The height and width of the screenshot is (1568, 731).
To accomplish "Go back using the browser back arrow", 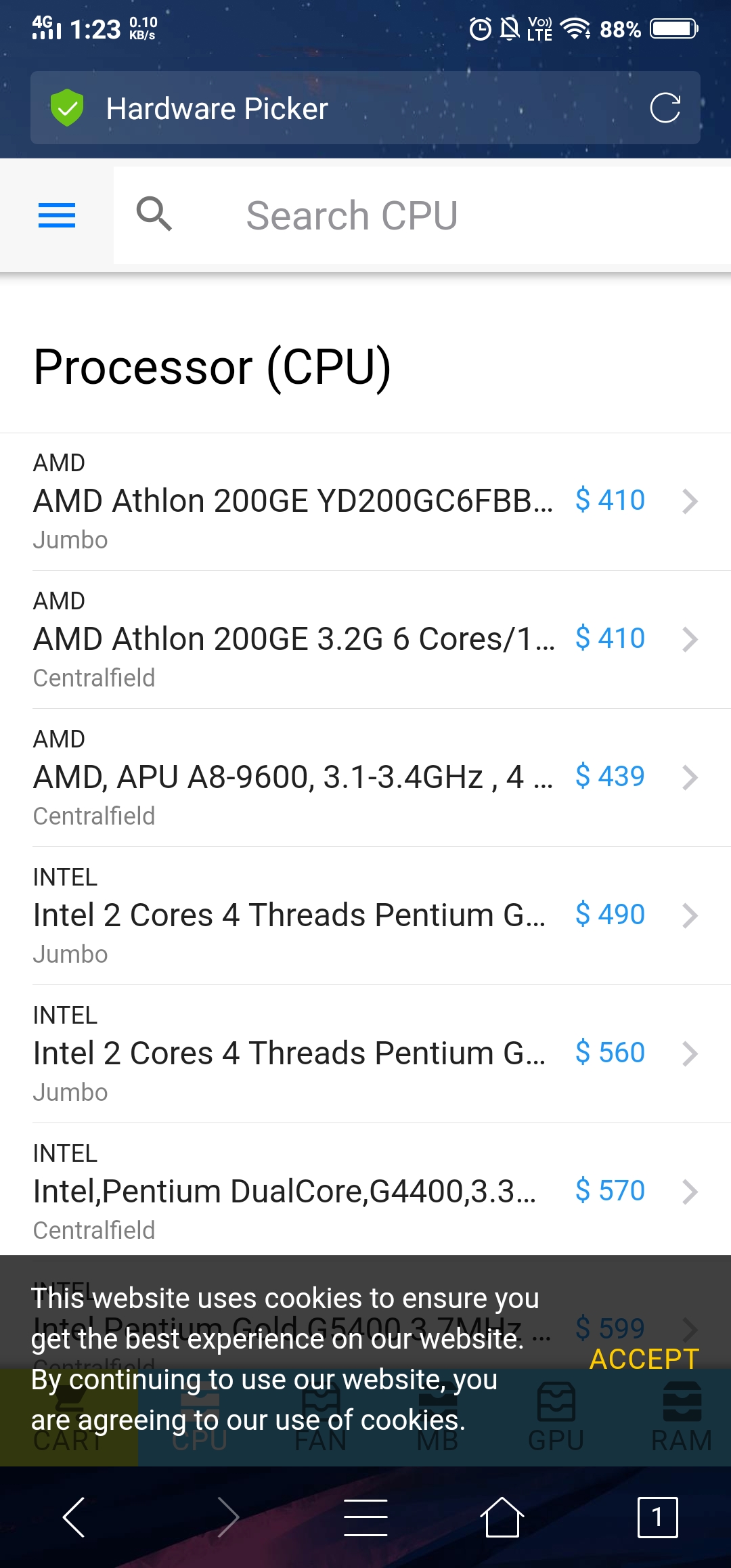I will (74, 1517).
